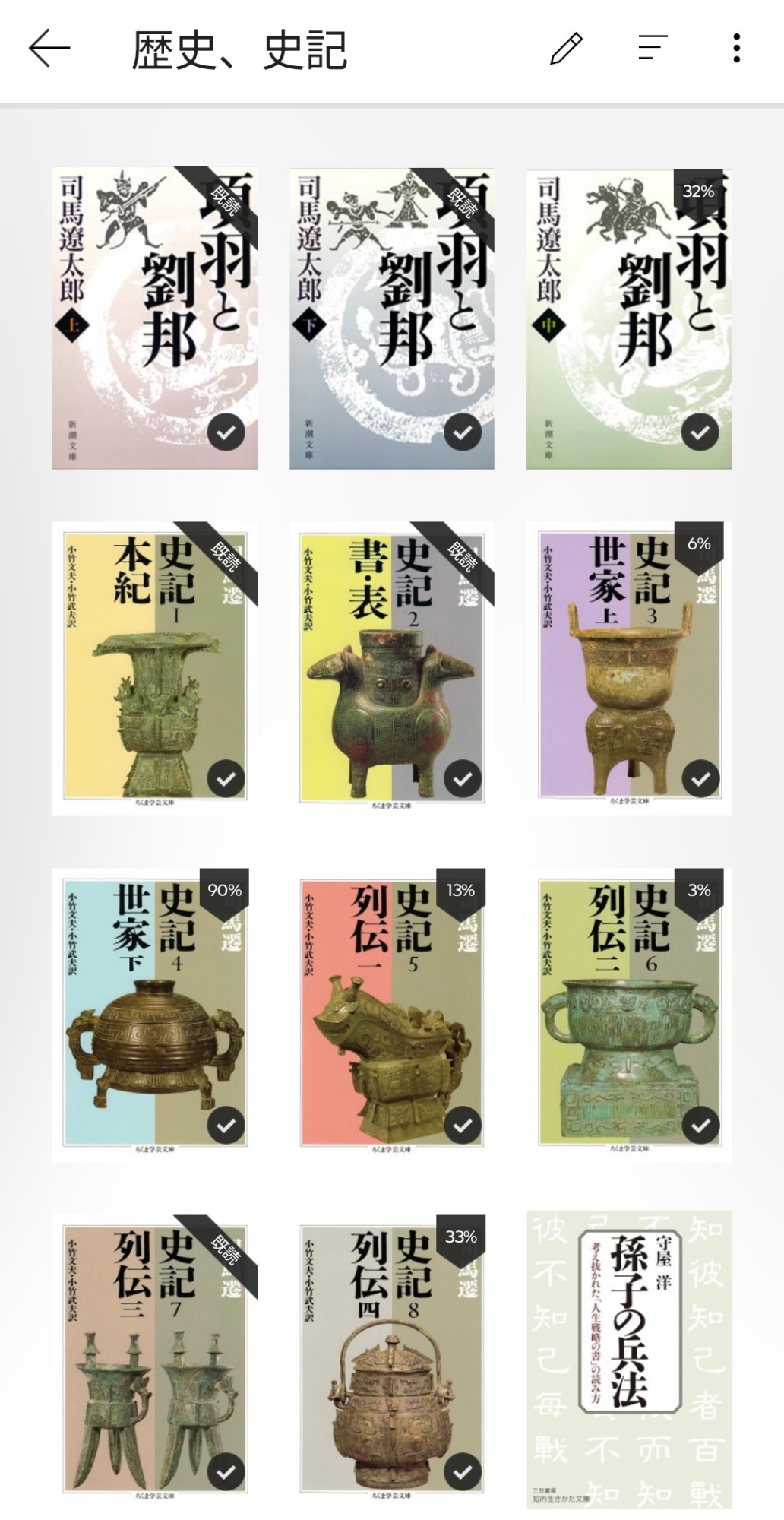This screenshot has height=1520, width=784.
Task: Open 史記 2 書・表
Action: click(391, 667)
